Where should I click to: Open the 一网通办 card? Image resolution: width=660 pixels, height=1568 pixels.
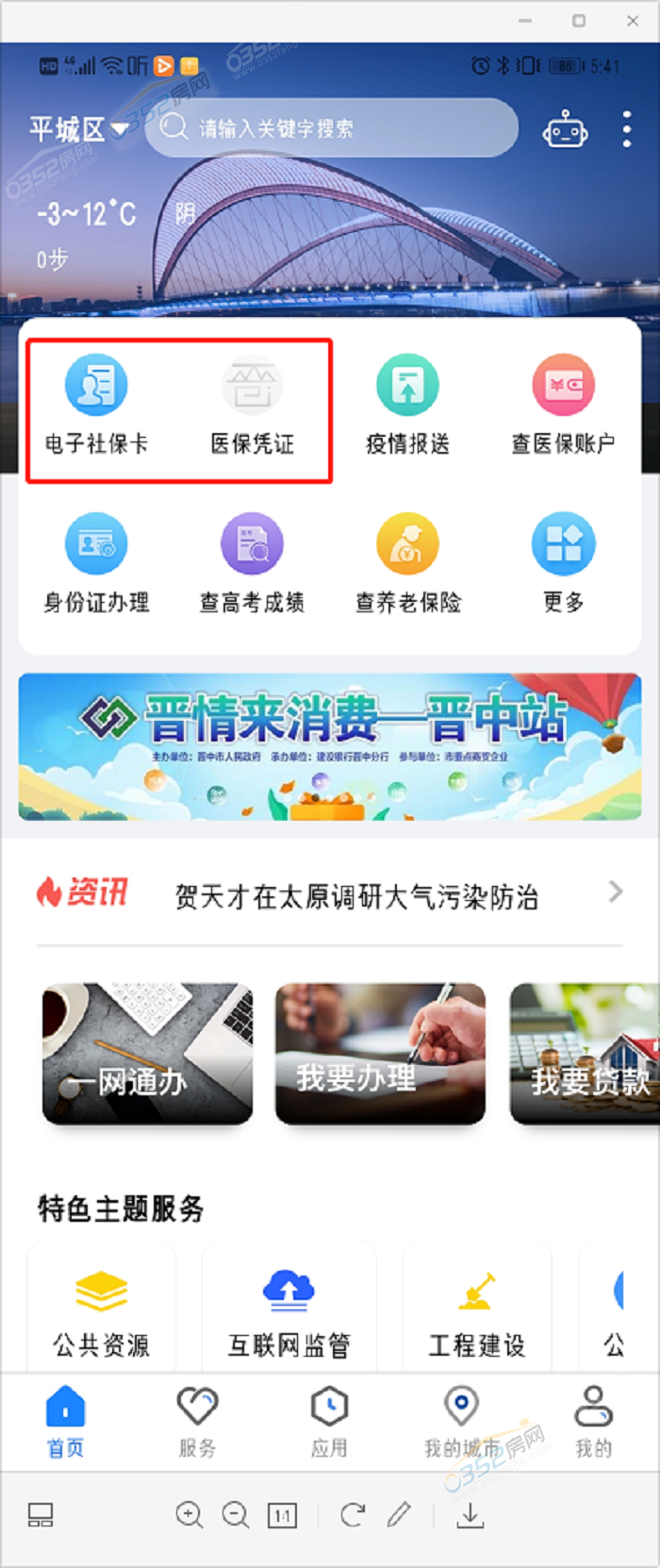(x=148, y=1054)
